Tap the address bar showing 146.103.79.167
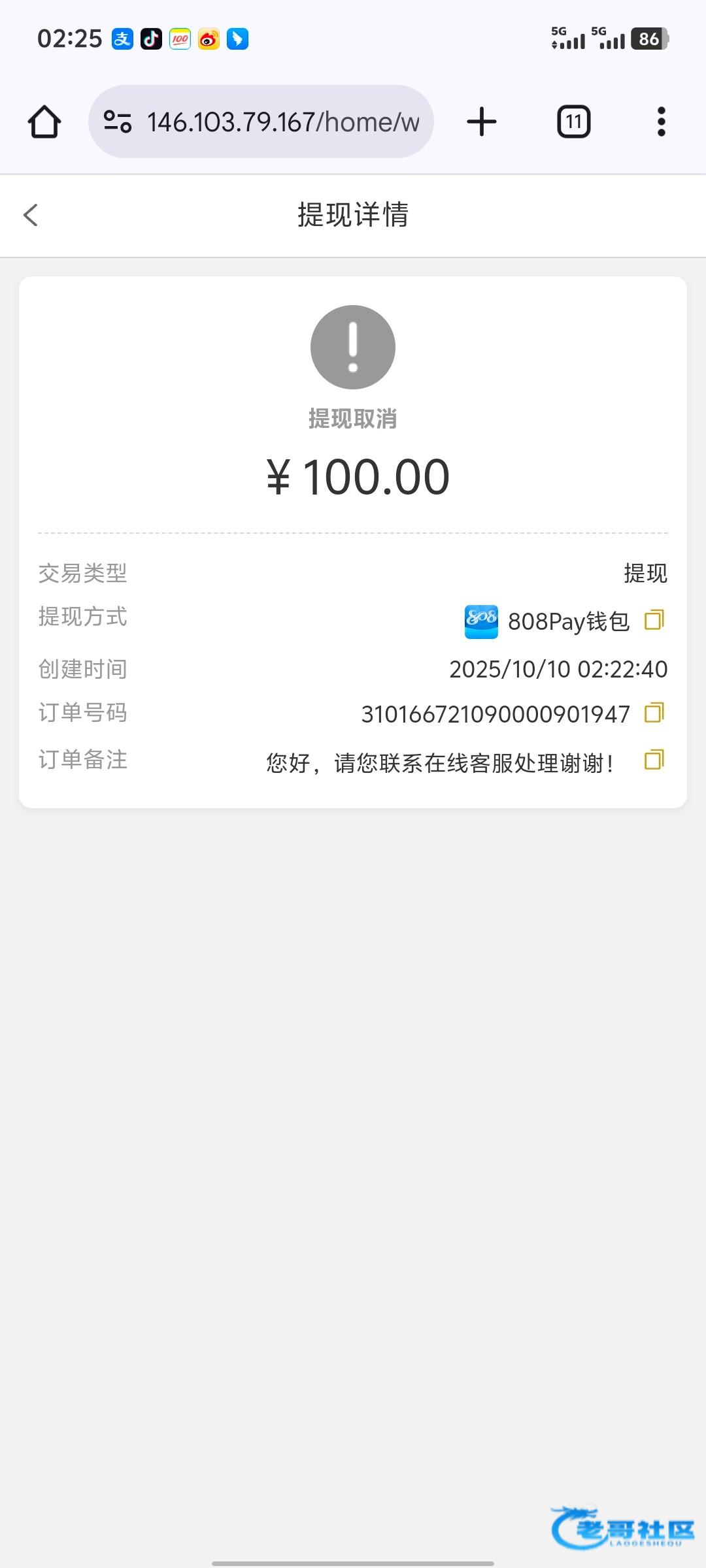Screen dimensions: 706x1568 282,122
